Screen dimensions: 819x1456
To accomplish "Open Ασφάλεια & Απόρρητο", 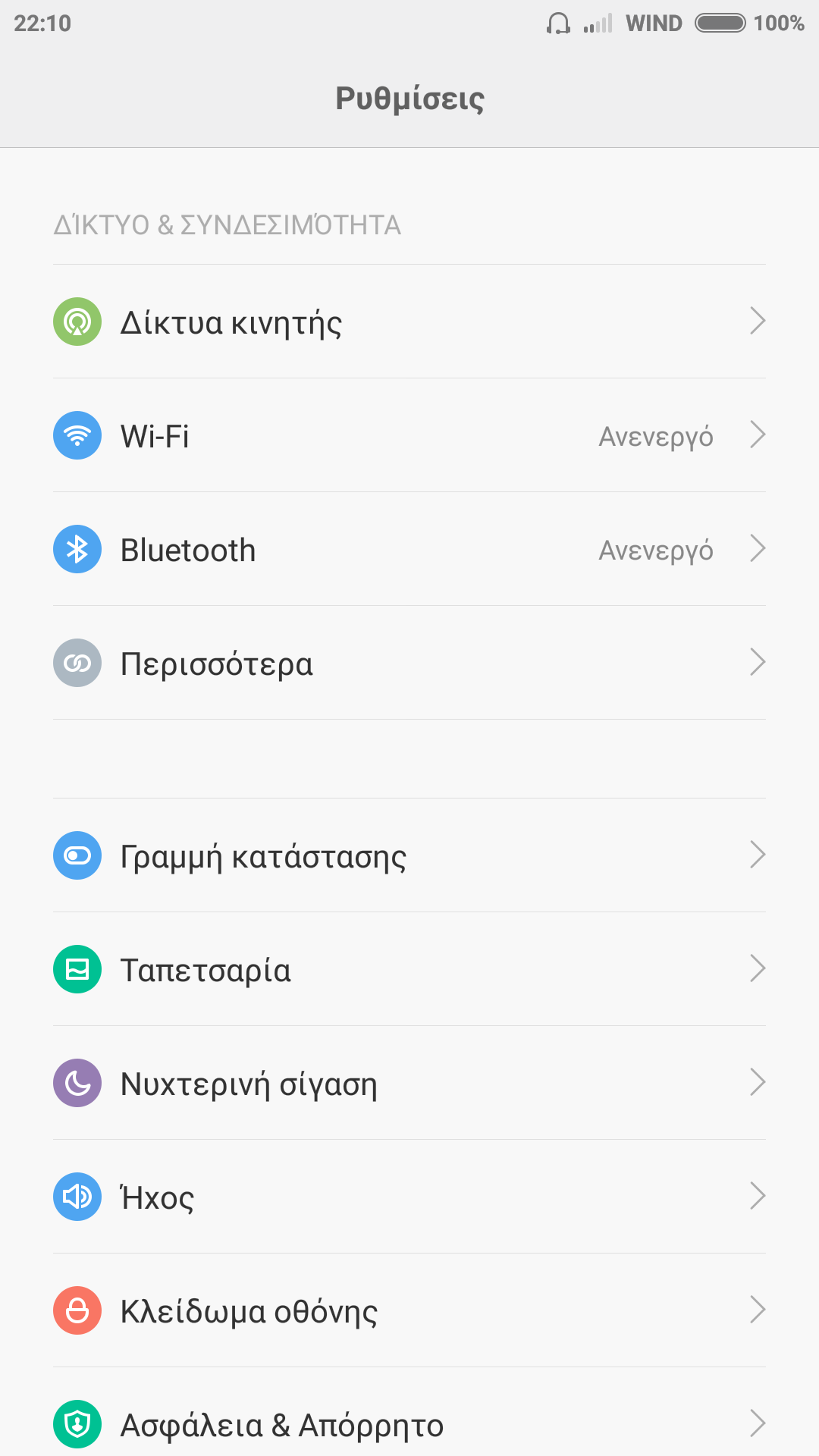I will coord(409,1423).
